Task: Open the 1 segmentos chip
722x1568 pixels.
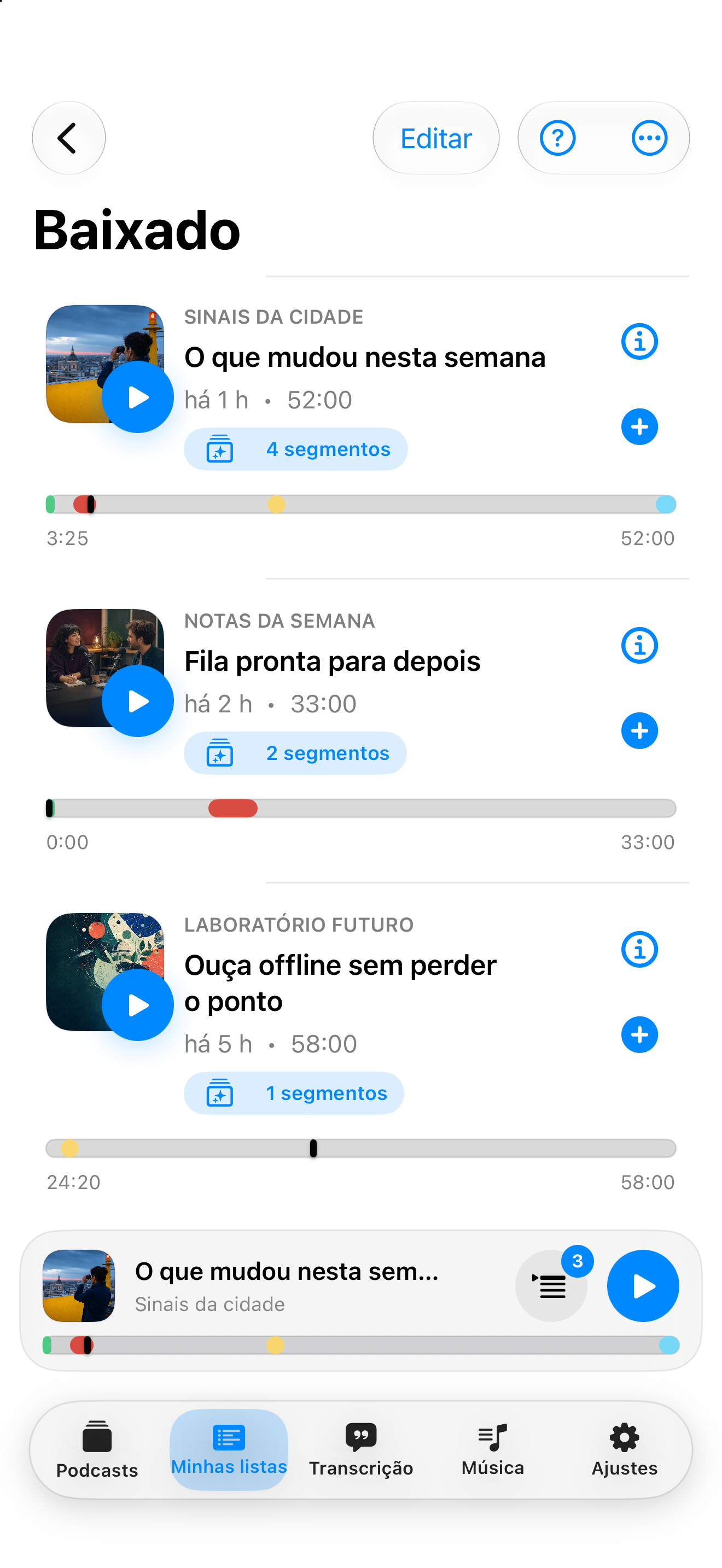Action: [x=294, y=1093]
